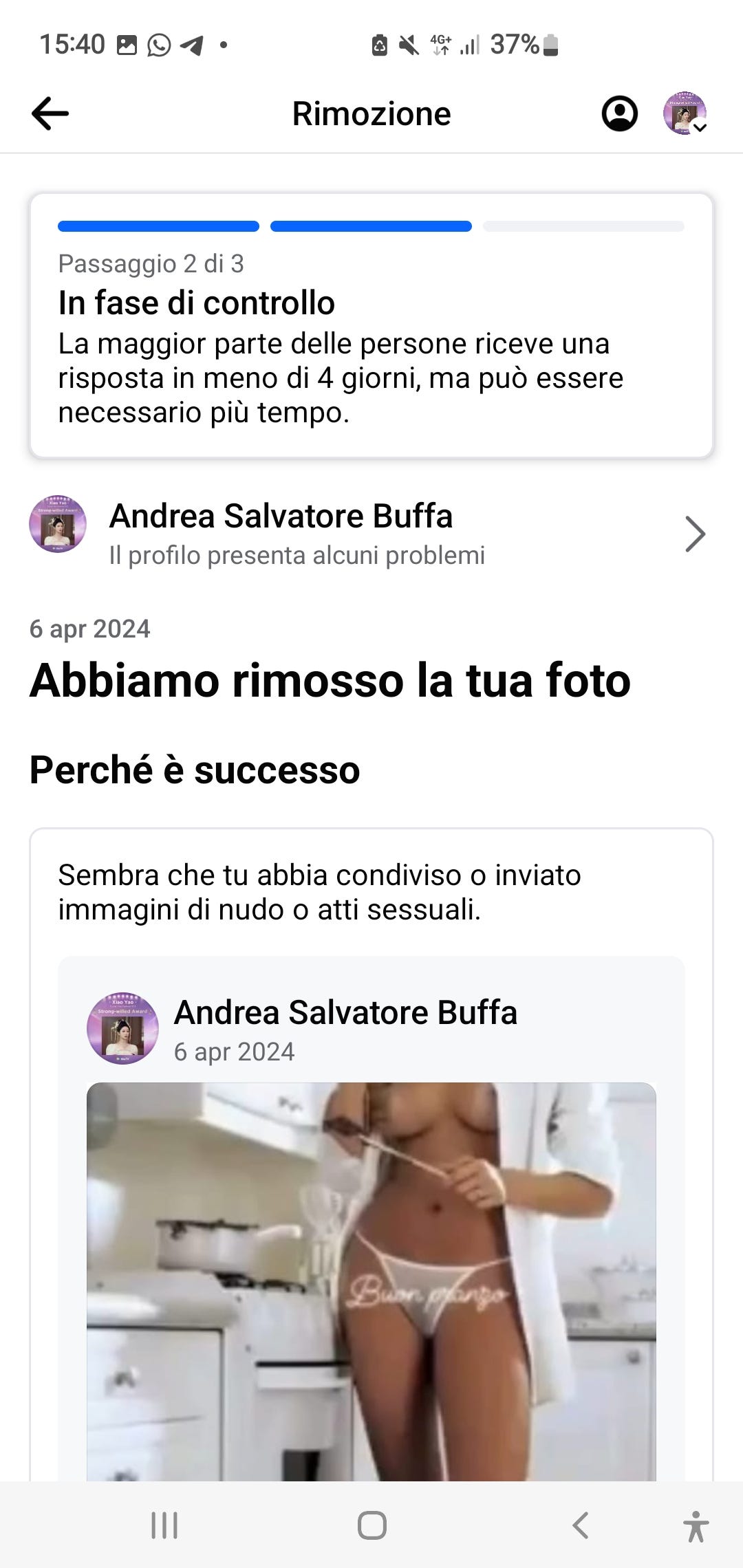Go back using the top-left arrow

point(50,113)
